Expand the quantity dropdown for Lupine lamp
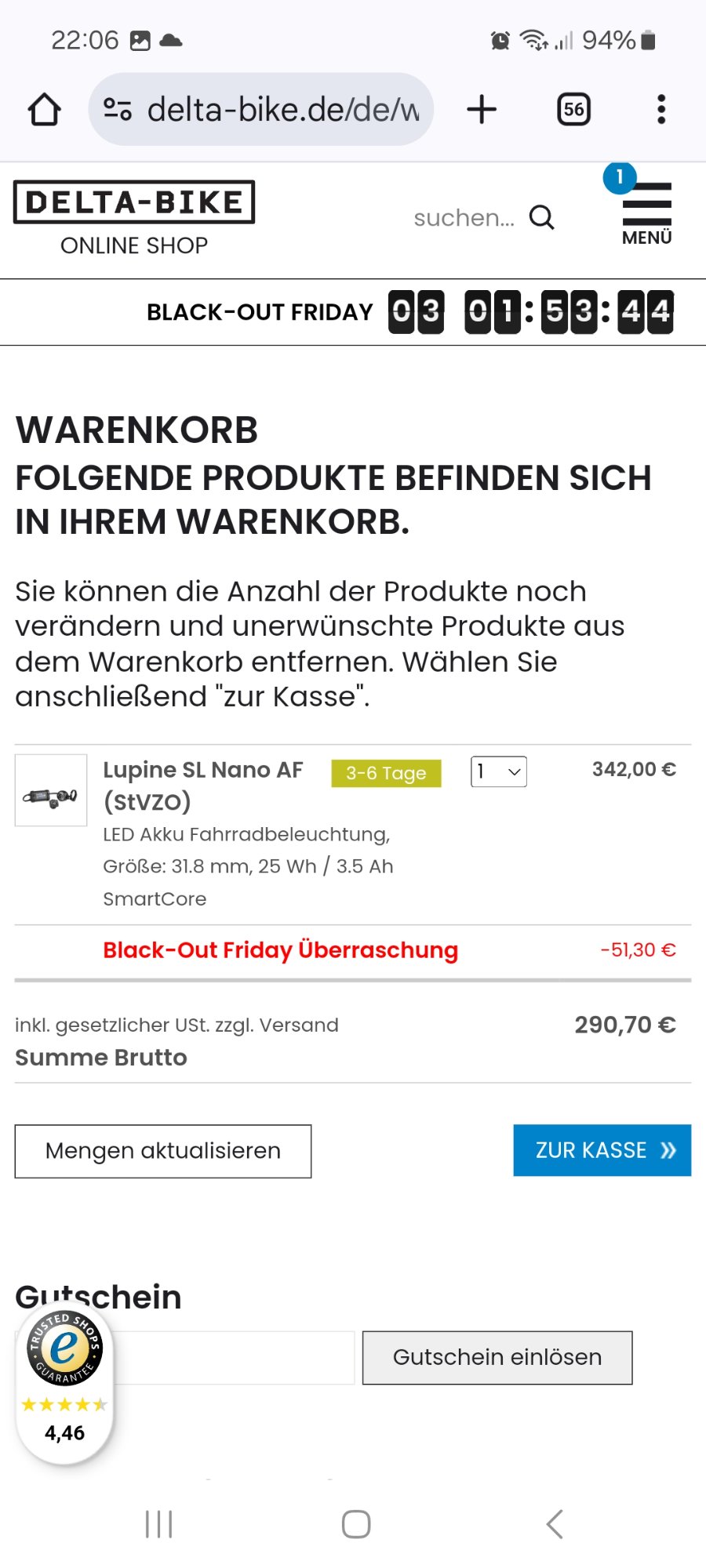 tap(498, 771)
